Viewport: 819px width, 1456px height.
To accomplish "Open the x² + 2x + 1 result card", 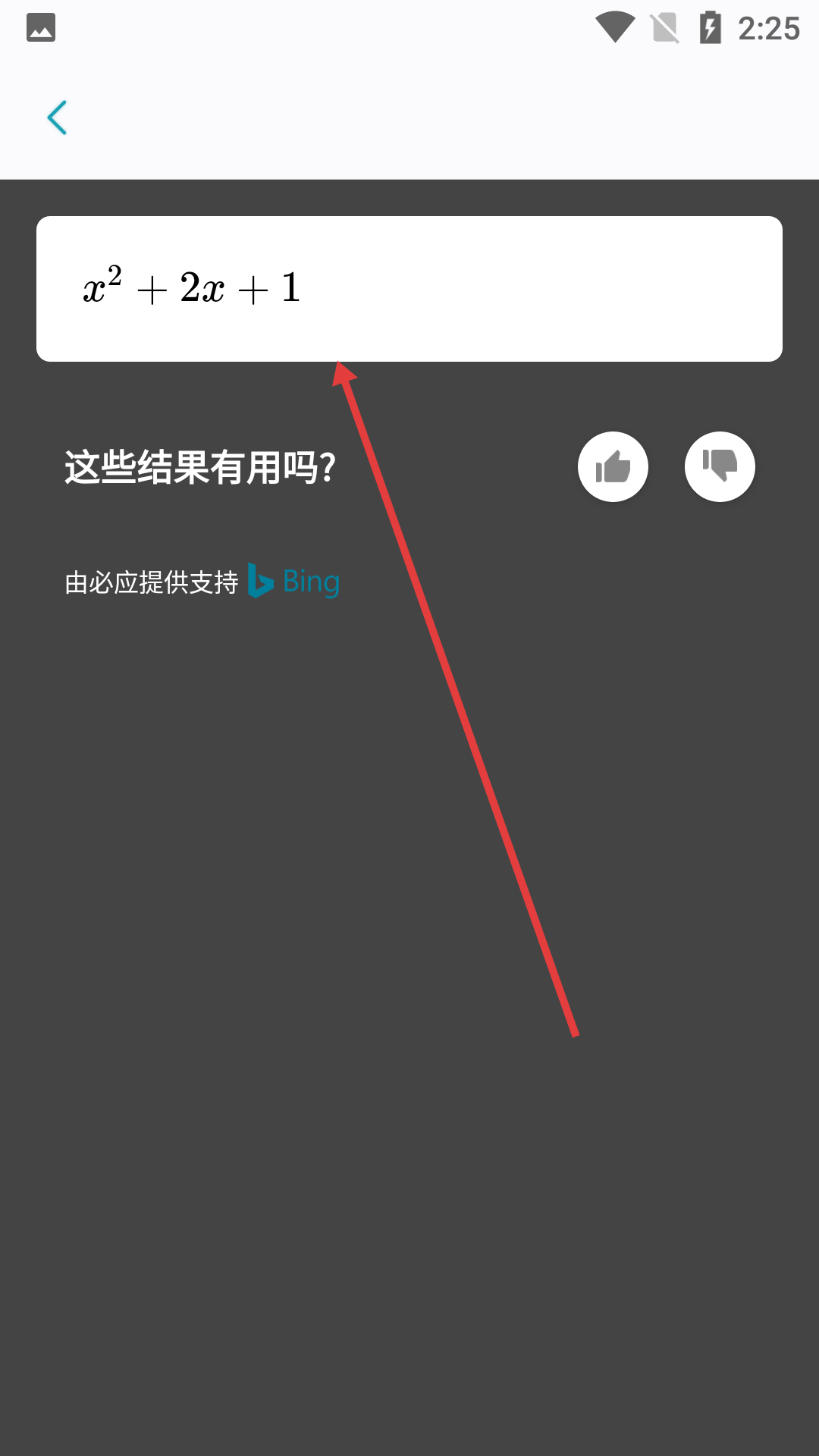I will click(x=409, y=289).
